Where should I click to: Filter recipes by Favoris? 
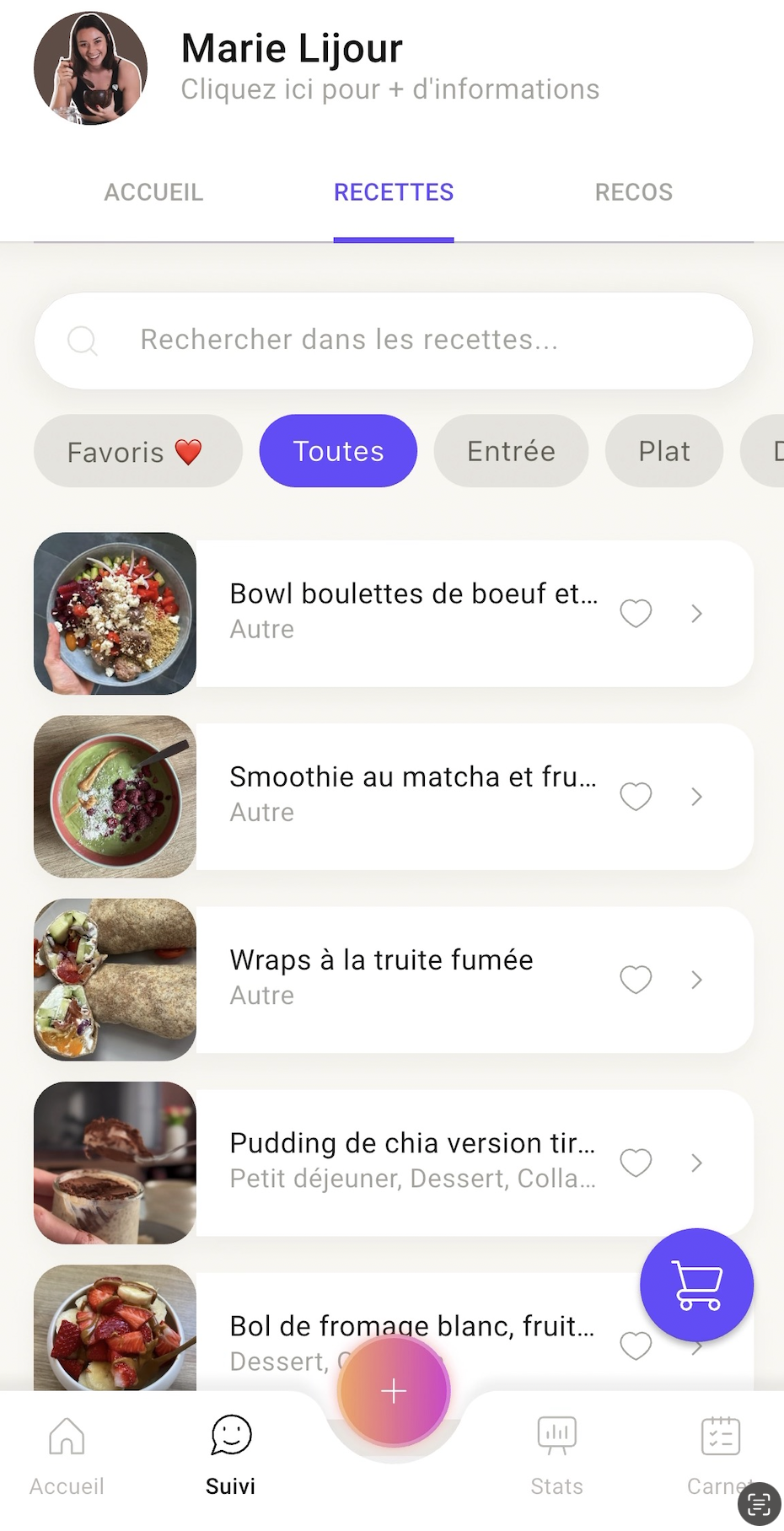[x=137, y=452]
